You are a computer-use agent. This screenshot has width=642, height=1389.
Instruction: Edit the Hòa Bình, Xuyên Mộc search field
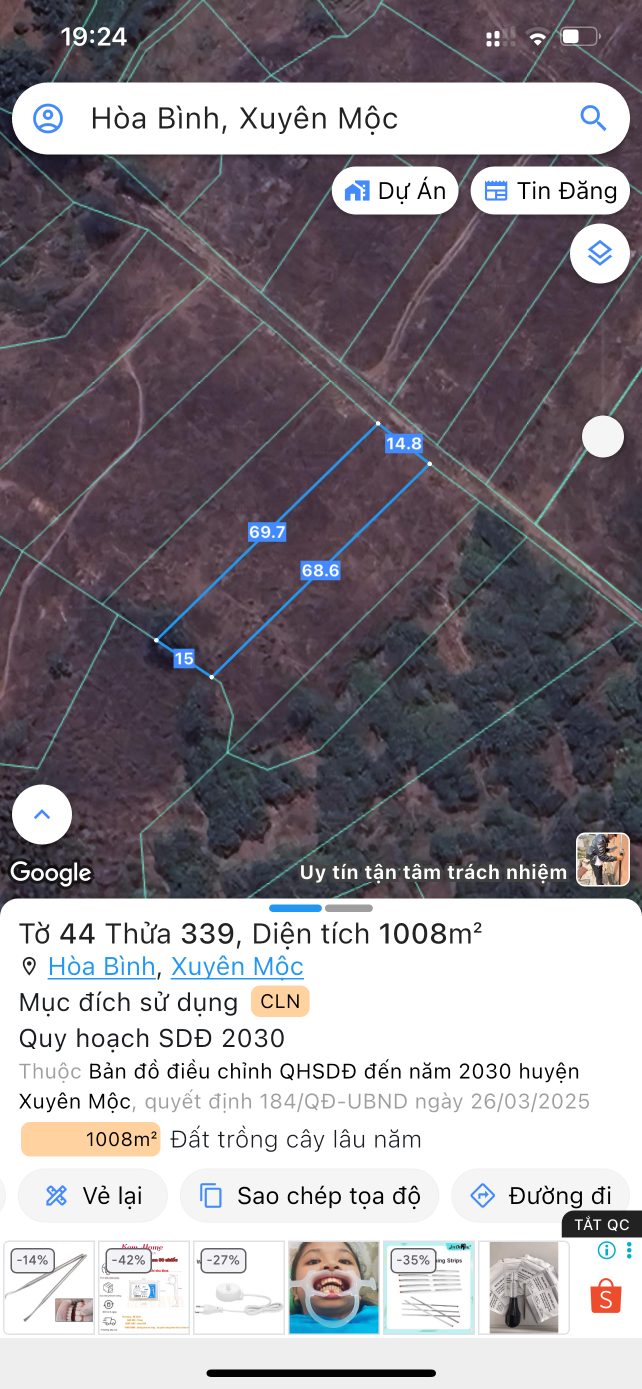point(300,119)
